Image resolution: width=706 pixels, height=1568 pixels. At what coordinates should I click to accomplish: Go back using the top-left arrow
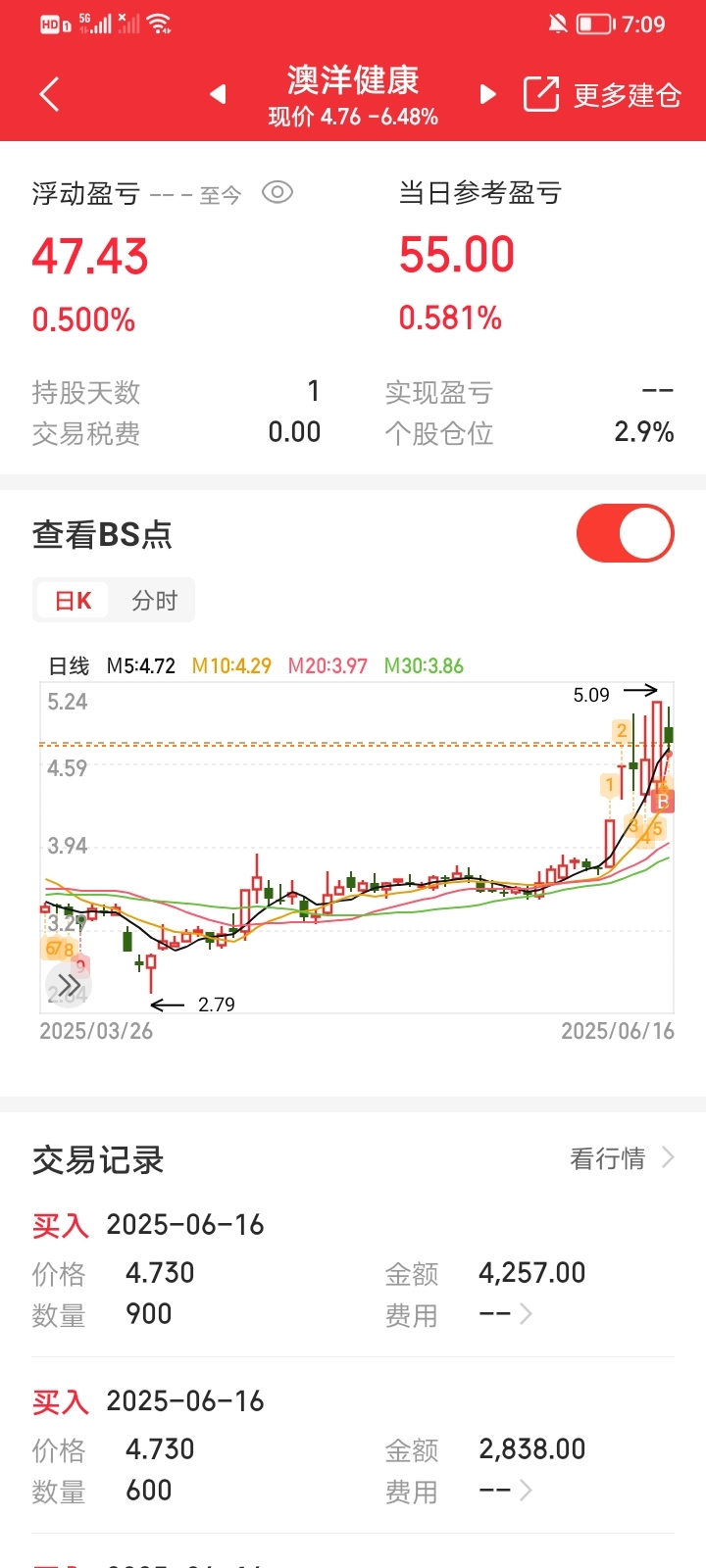[x=49, y=95]
